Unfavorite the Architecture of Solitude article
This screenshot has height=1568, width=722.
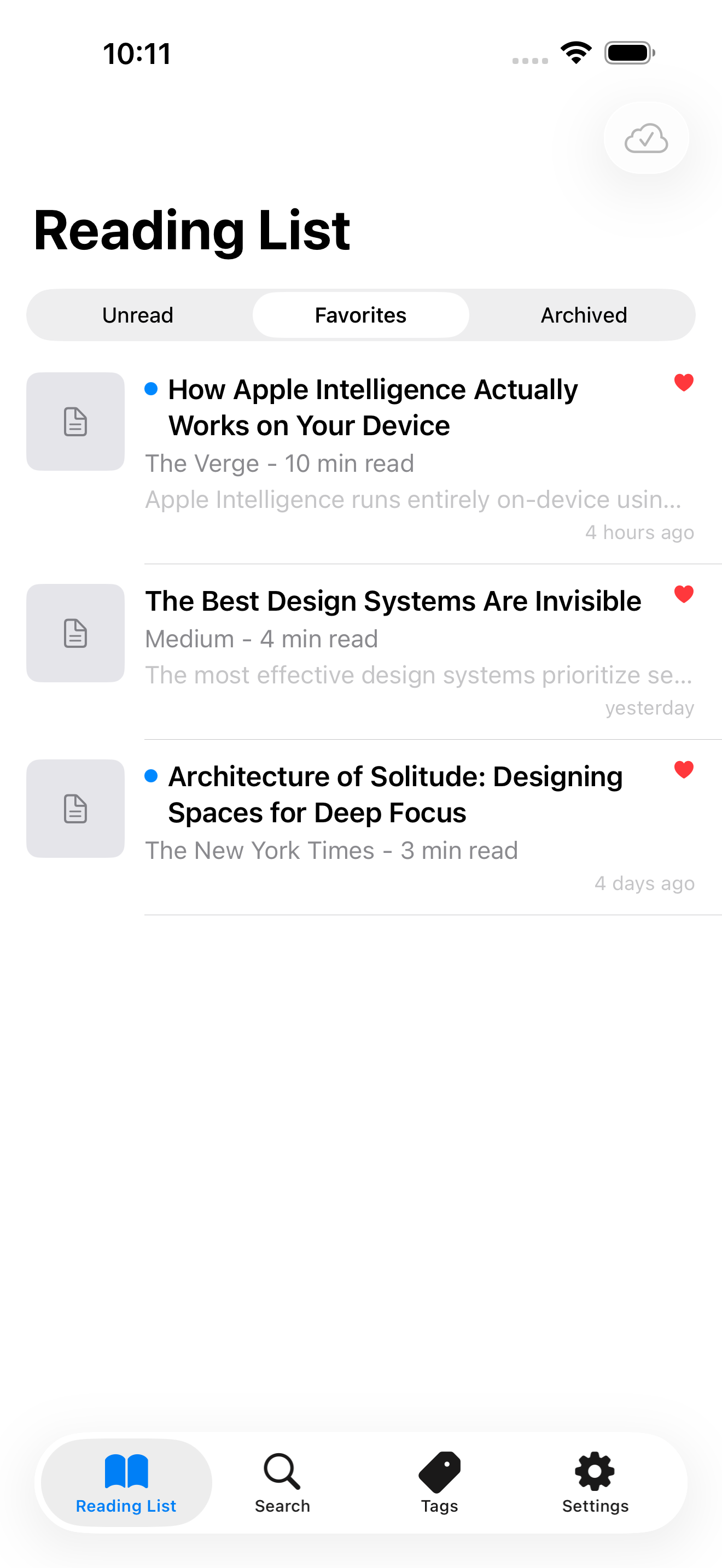pyautogui.click(x=684, y=770)
